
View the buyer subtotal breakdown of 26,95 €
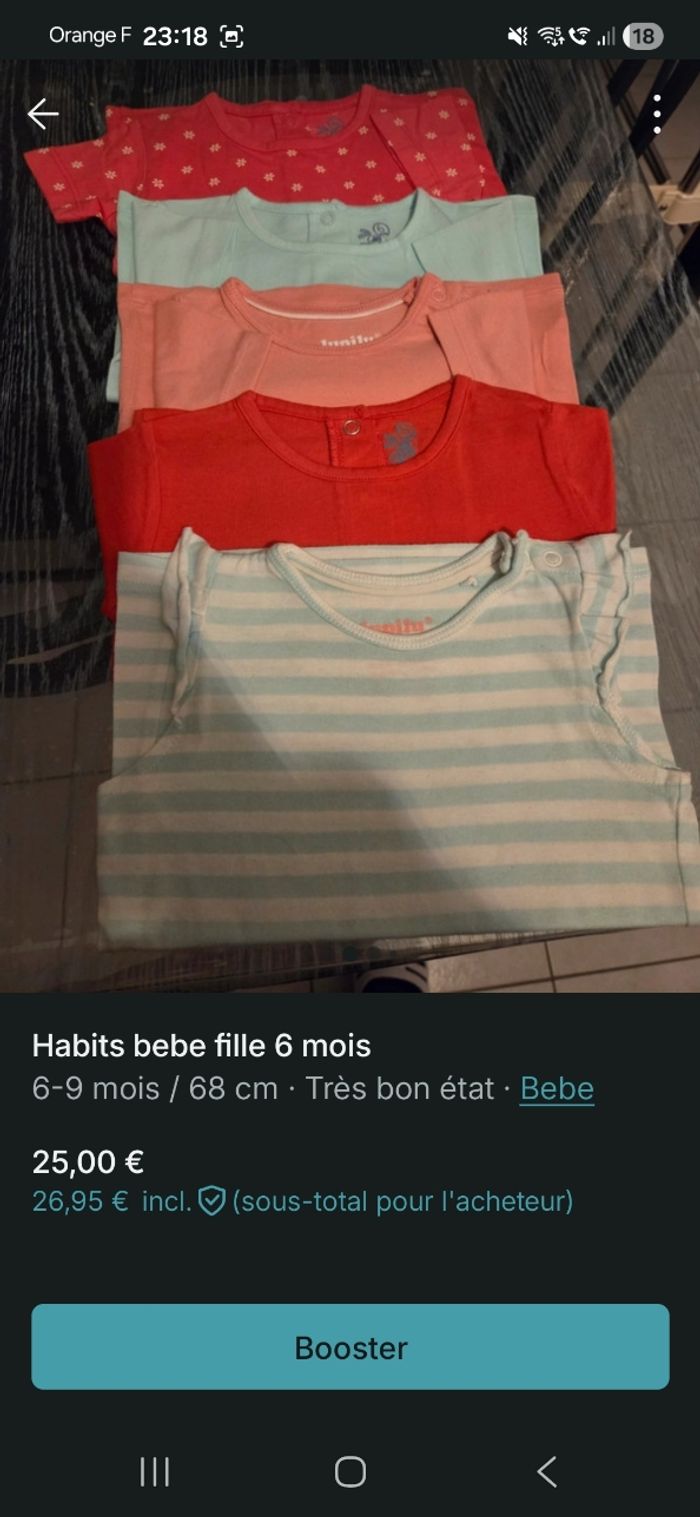[302, 1201]
